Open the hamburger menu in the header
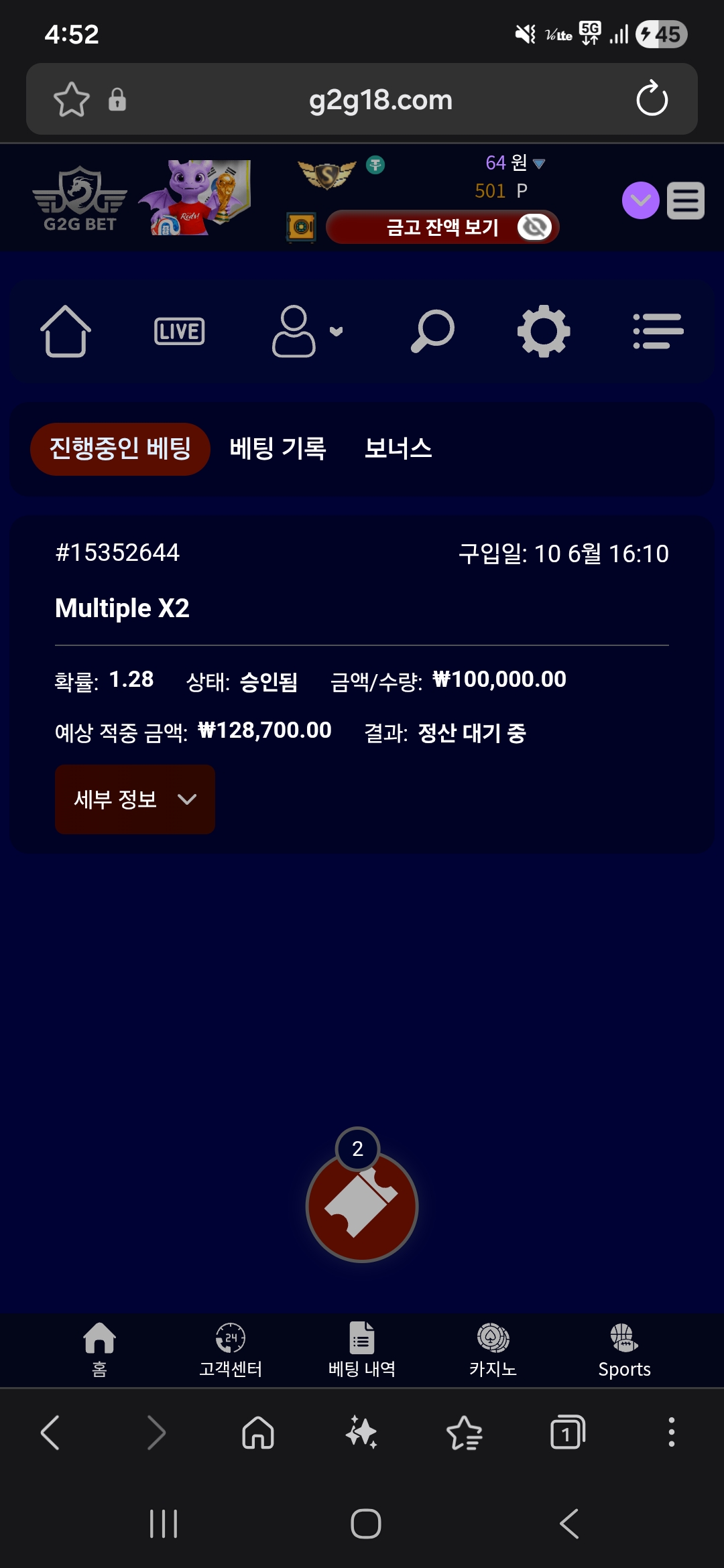 pyautogui.click(x=685, y=200)
